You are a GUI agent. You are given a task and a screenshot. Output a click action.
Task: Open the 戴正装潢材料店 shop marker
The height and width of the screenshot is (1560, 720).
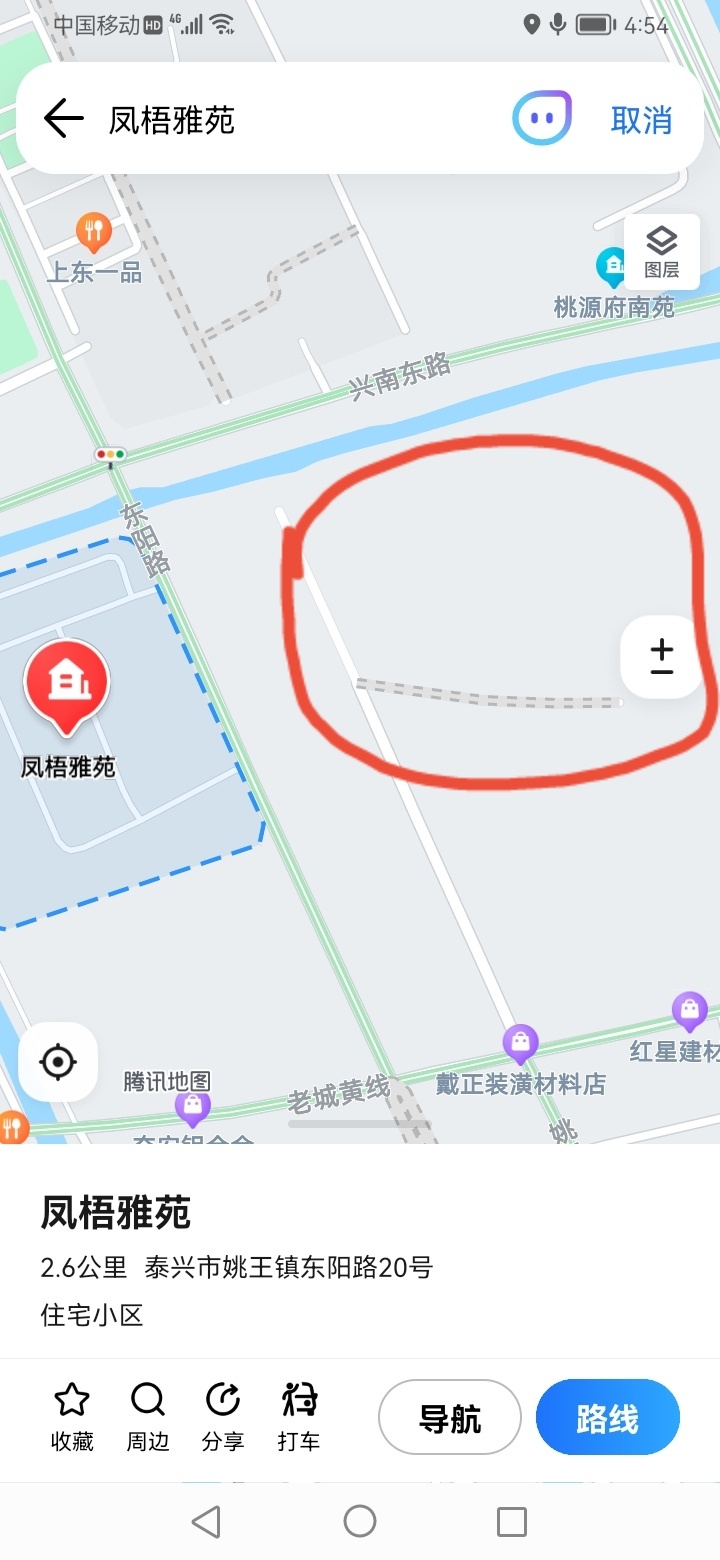tap(520, 1045)
